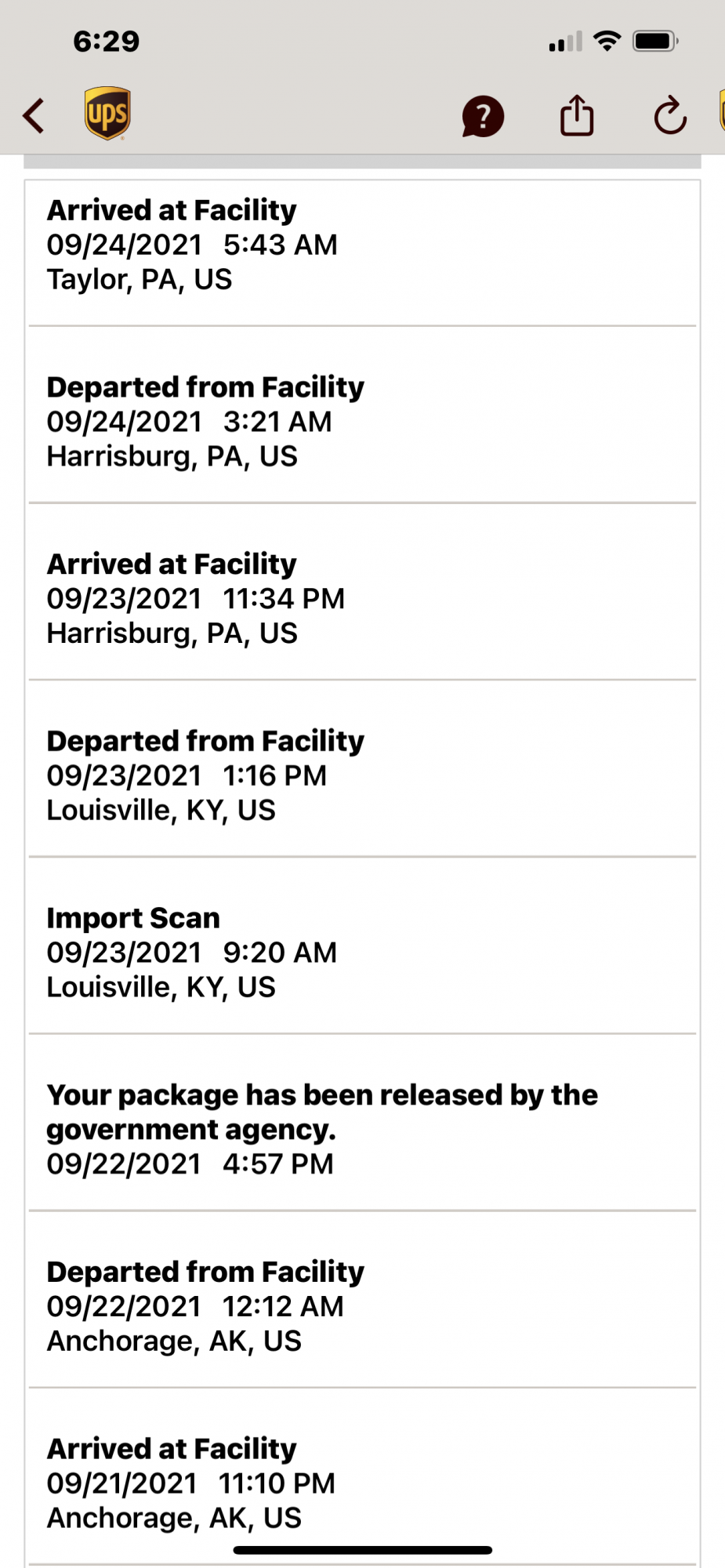725x1568 pixels.
Task: Share this tracking page
Action: 577,116
